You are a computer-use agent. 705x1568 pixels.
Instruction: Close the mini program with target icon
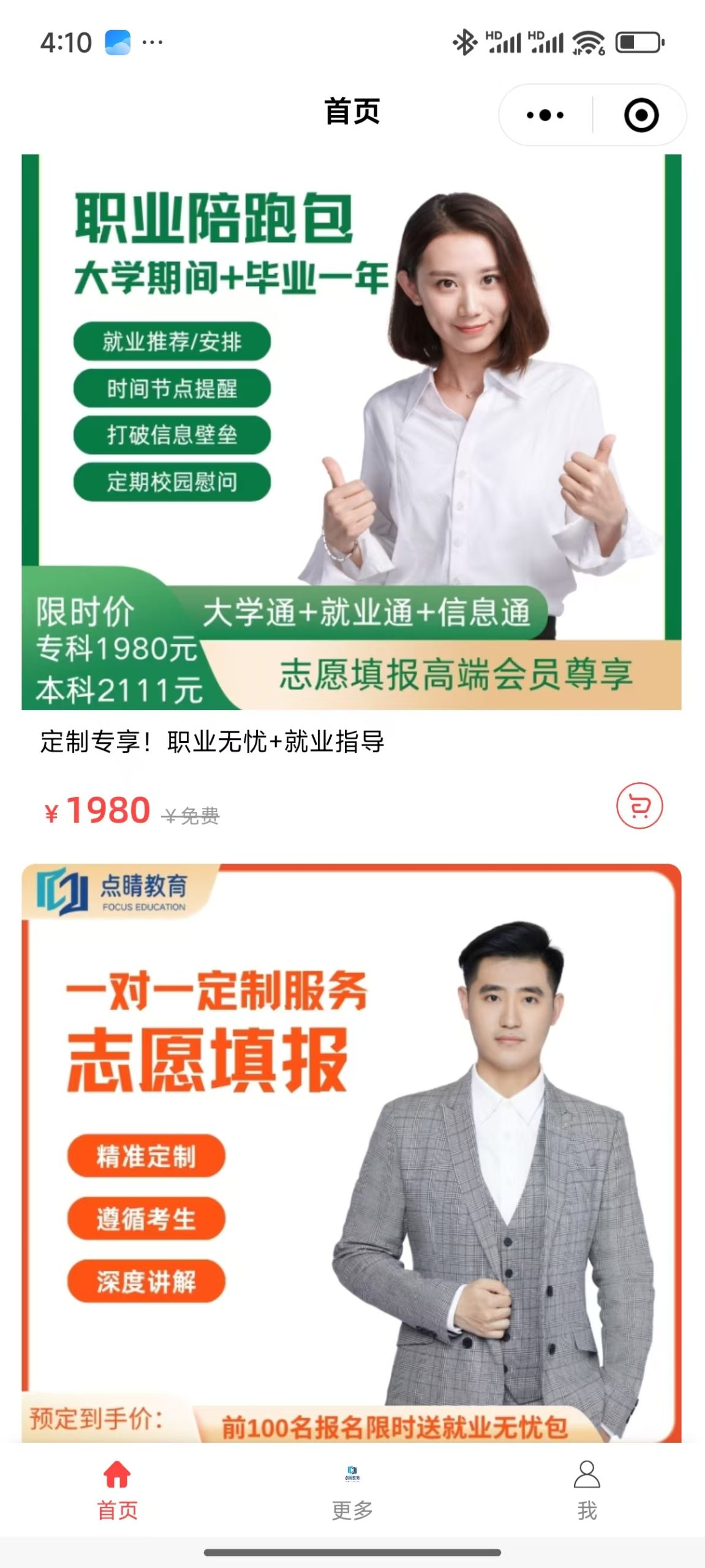pos(641,115)
